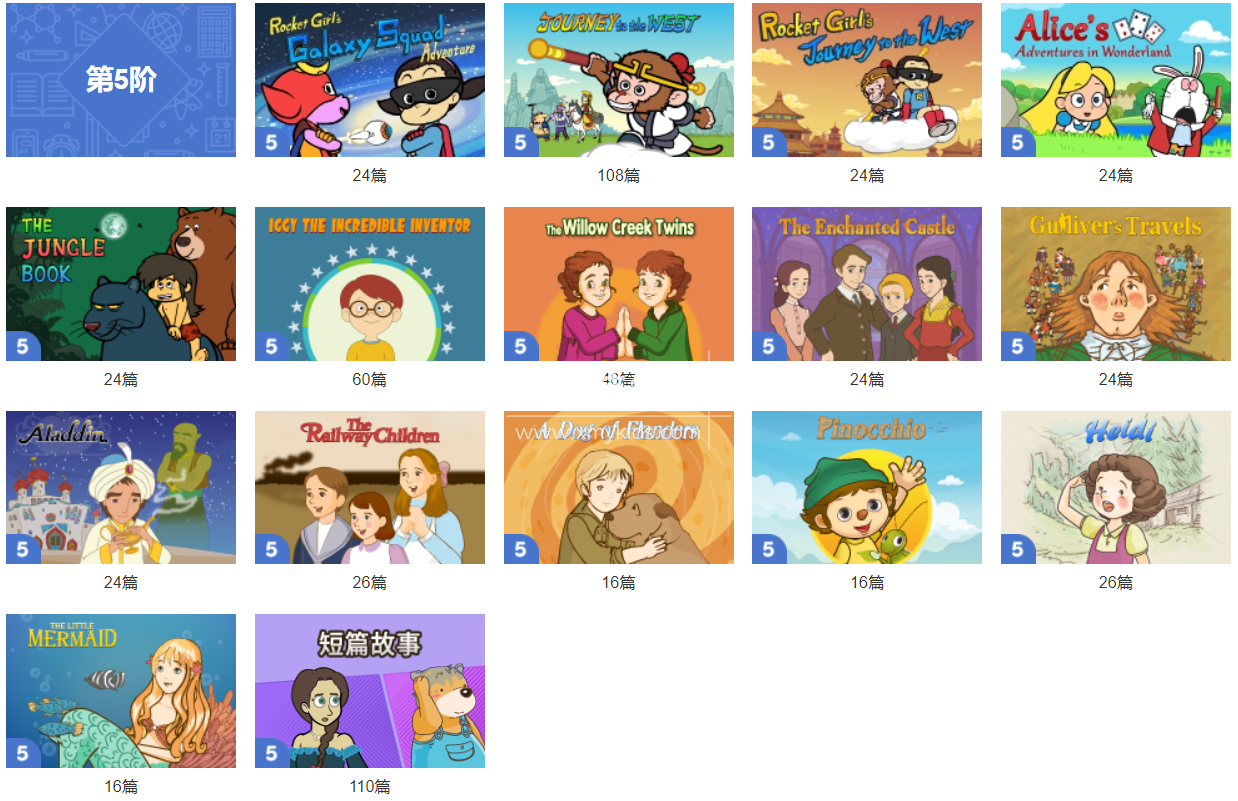This screenshot has height=801, width=1238.
Task: Select The Railway Children series
Action: point(369,487)
